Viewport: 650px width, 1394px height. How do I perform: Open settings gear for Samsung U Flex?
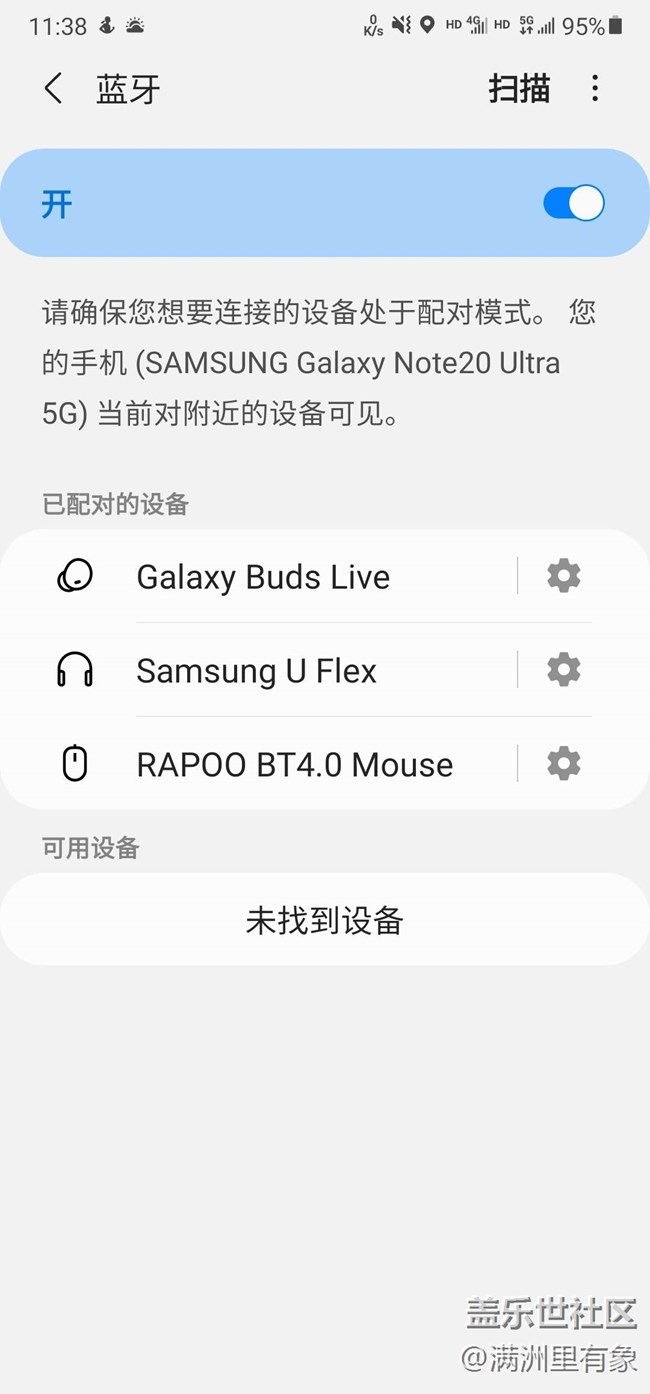point(563,670)
